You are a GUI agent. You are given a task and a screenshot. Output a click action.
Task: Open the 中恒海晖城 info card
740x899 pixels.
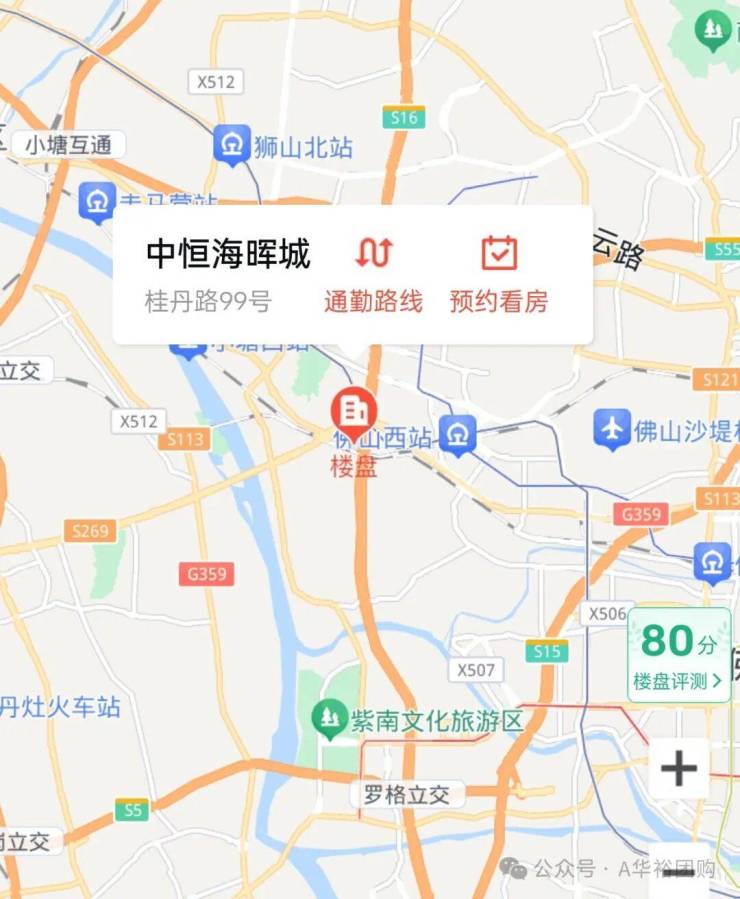[x=228, y=273]
